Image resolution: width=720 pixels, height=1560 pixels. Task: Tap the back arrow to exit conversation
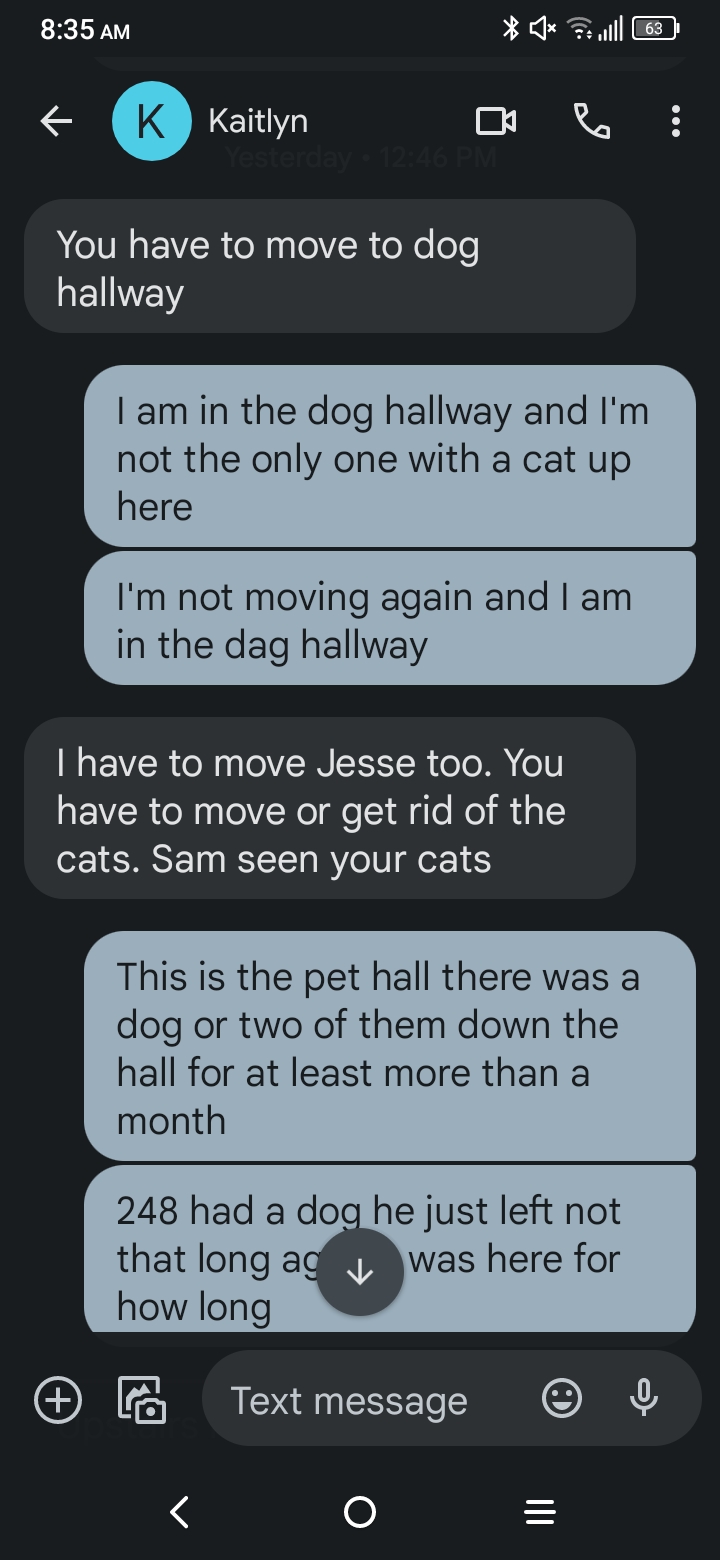[56, 120]
